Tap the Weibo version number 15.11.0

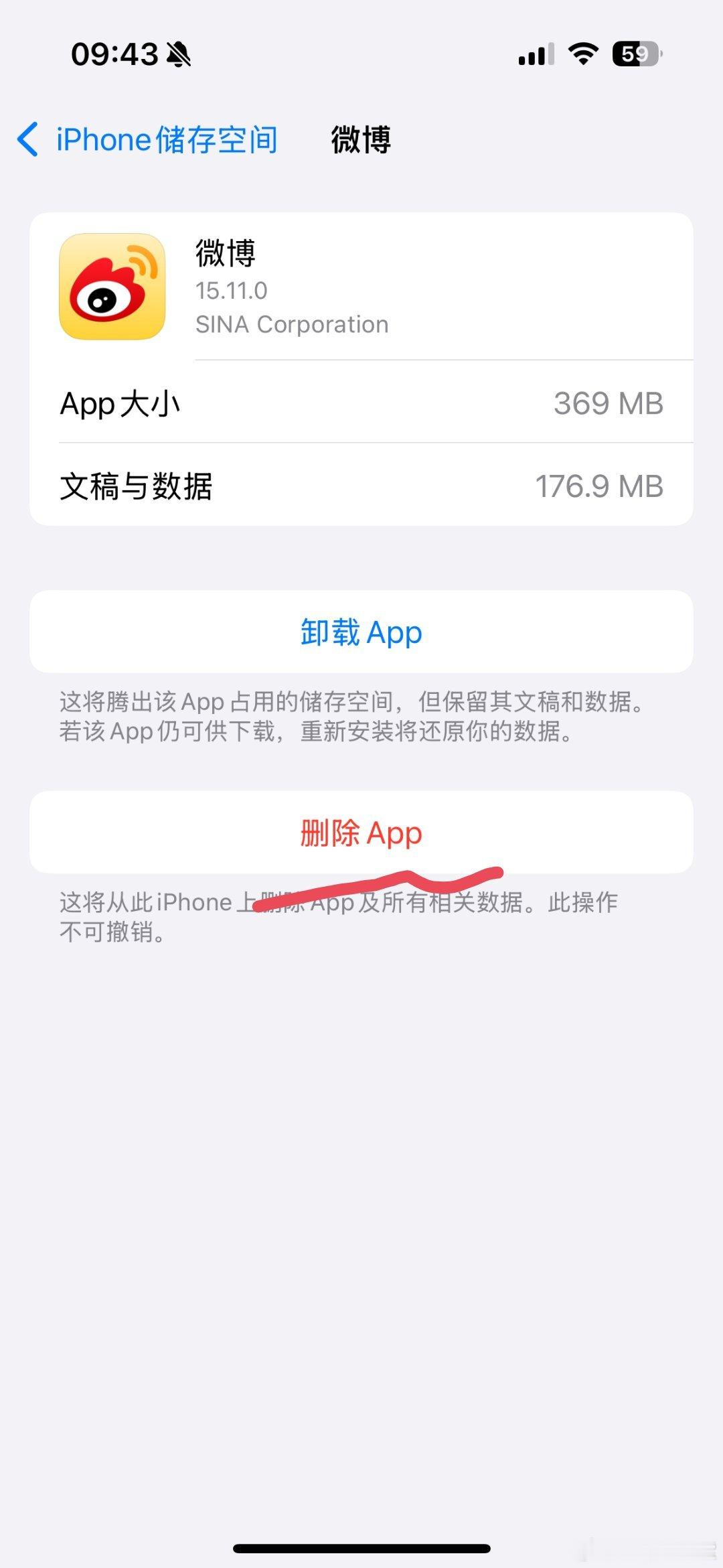(x=230, y=290)
